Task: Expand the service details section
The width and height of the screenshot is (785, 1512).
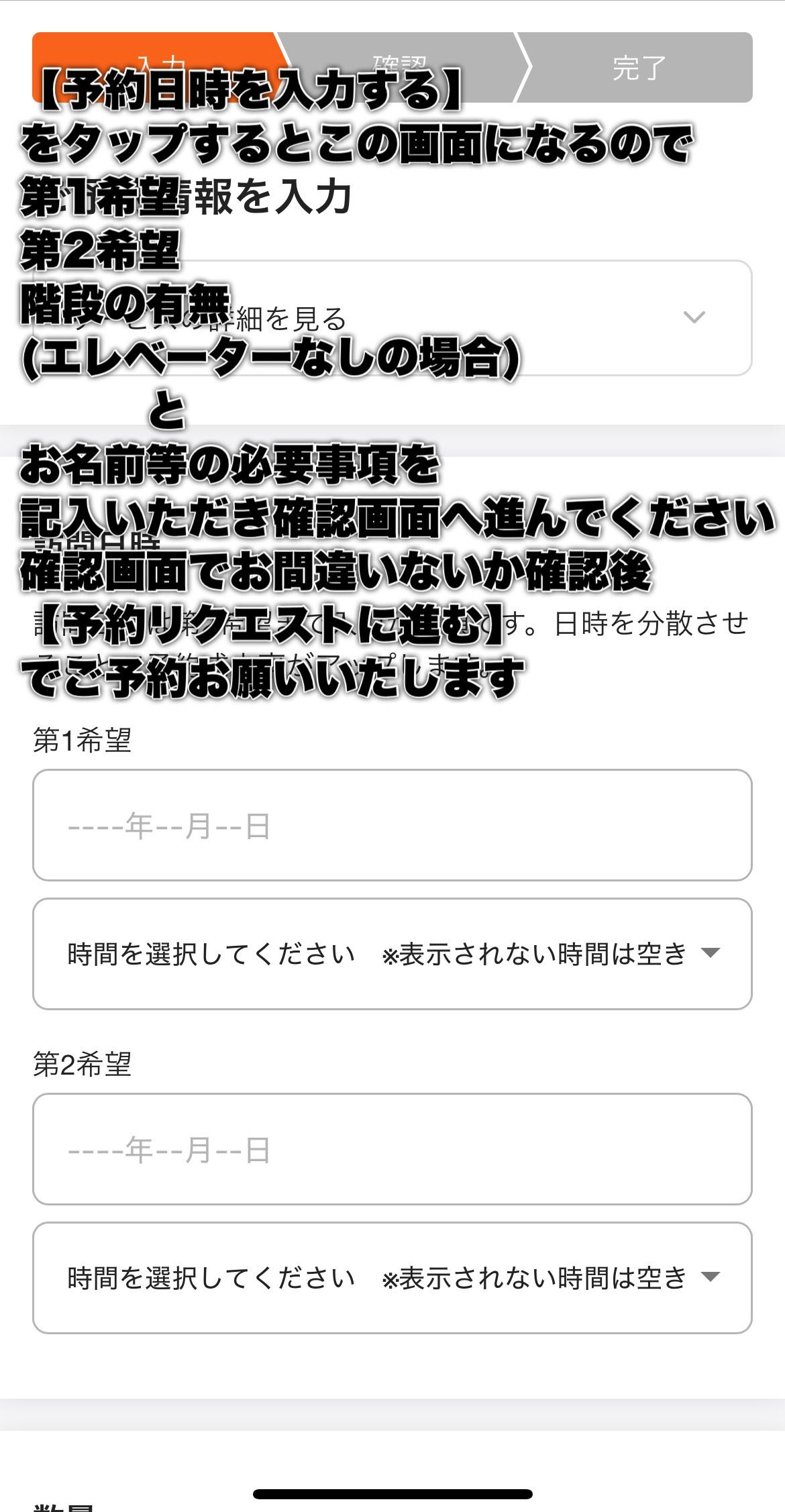Action: pos(693,317)
